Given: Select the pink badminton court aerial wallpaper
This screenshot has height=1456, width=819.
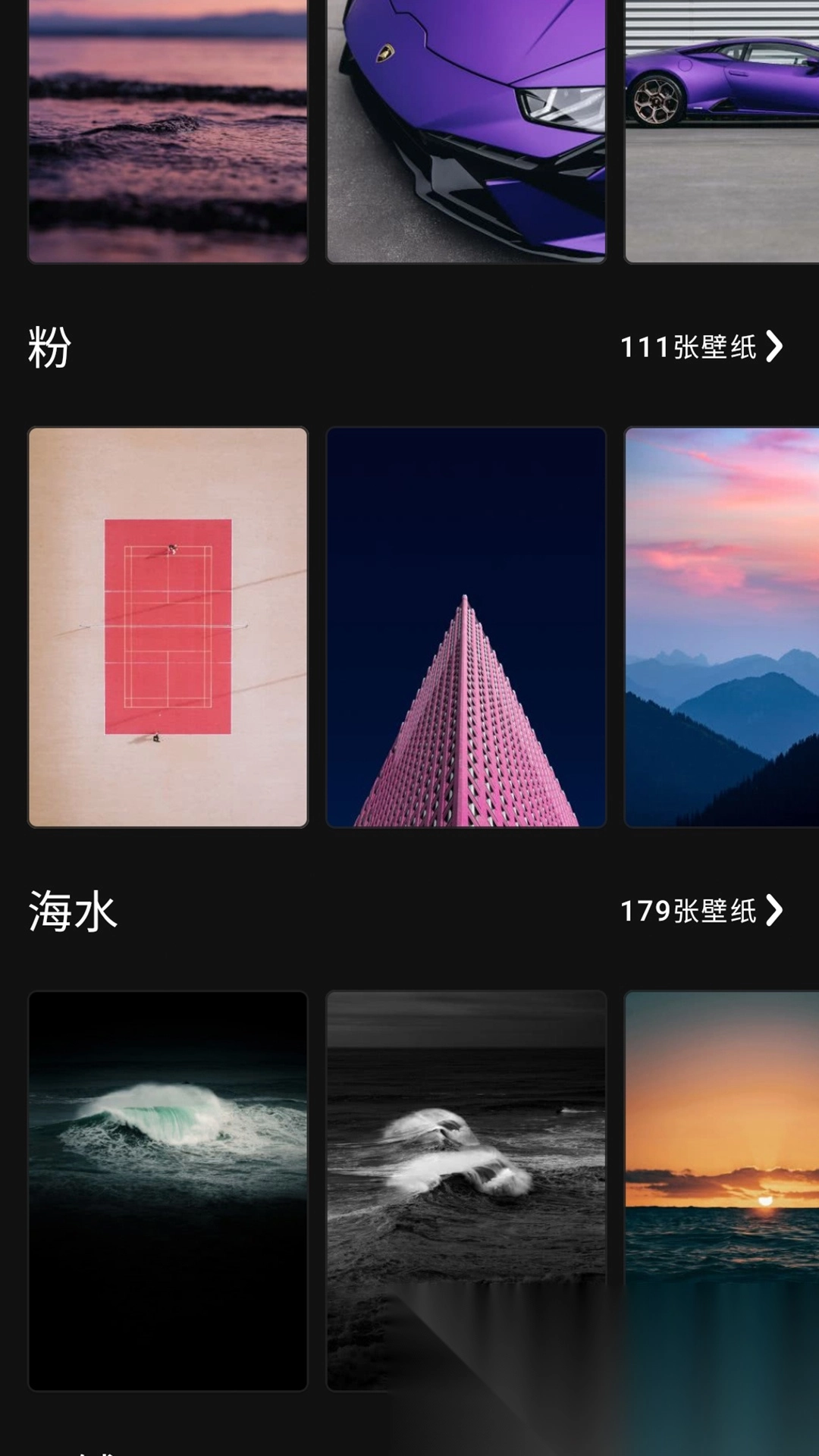Looking at the screenshot, I should 168,627.
